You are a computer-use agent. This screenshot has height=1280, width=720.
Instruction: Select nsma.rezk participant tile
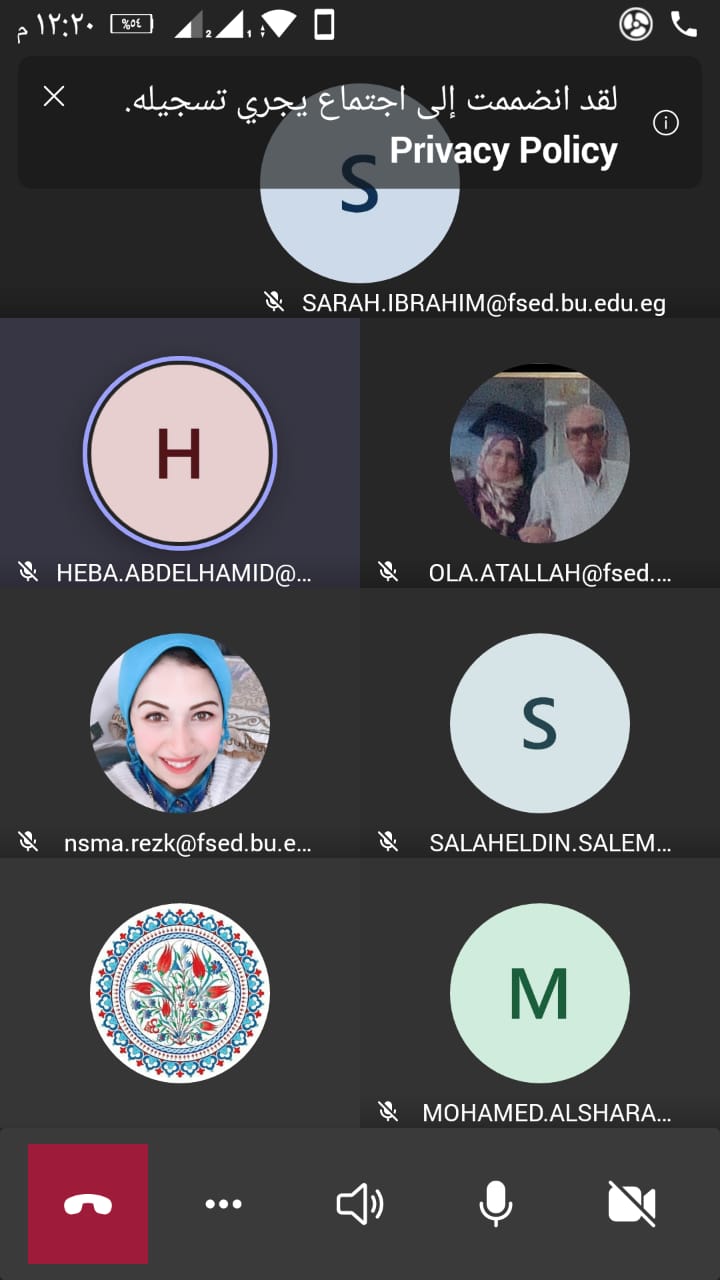(x=180, y=722)
